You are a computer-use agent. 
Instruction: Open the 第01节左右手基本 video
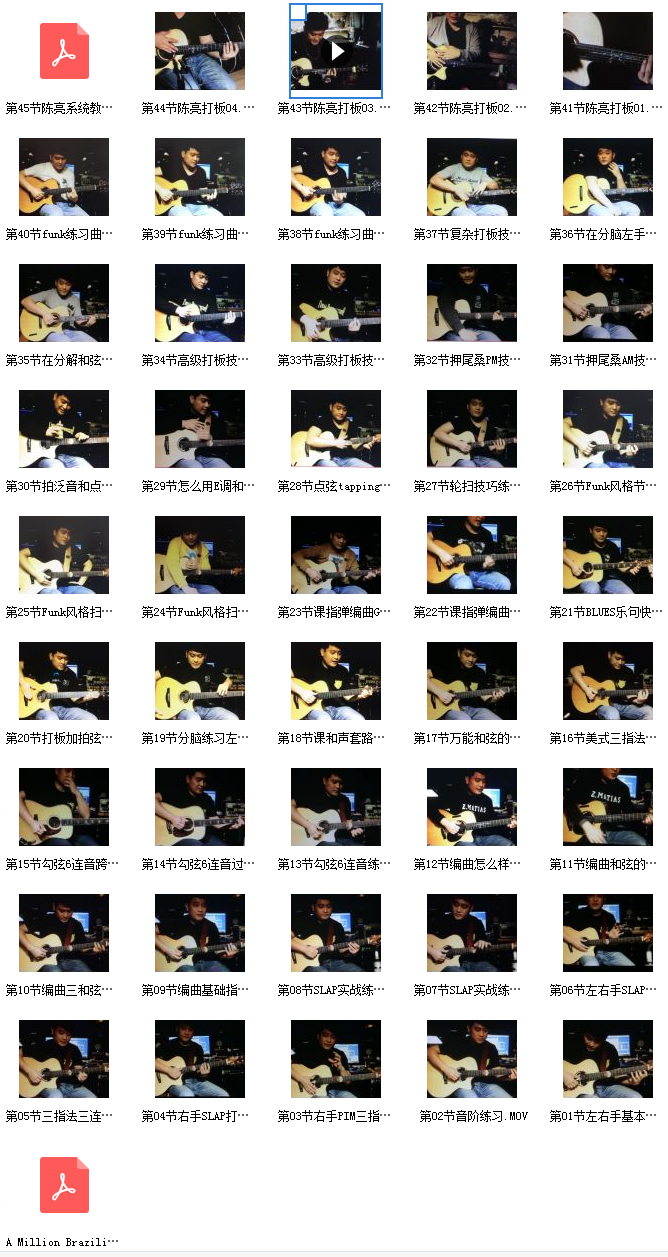608,1059
